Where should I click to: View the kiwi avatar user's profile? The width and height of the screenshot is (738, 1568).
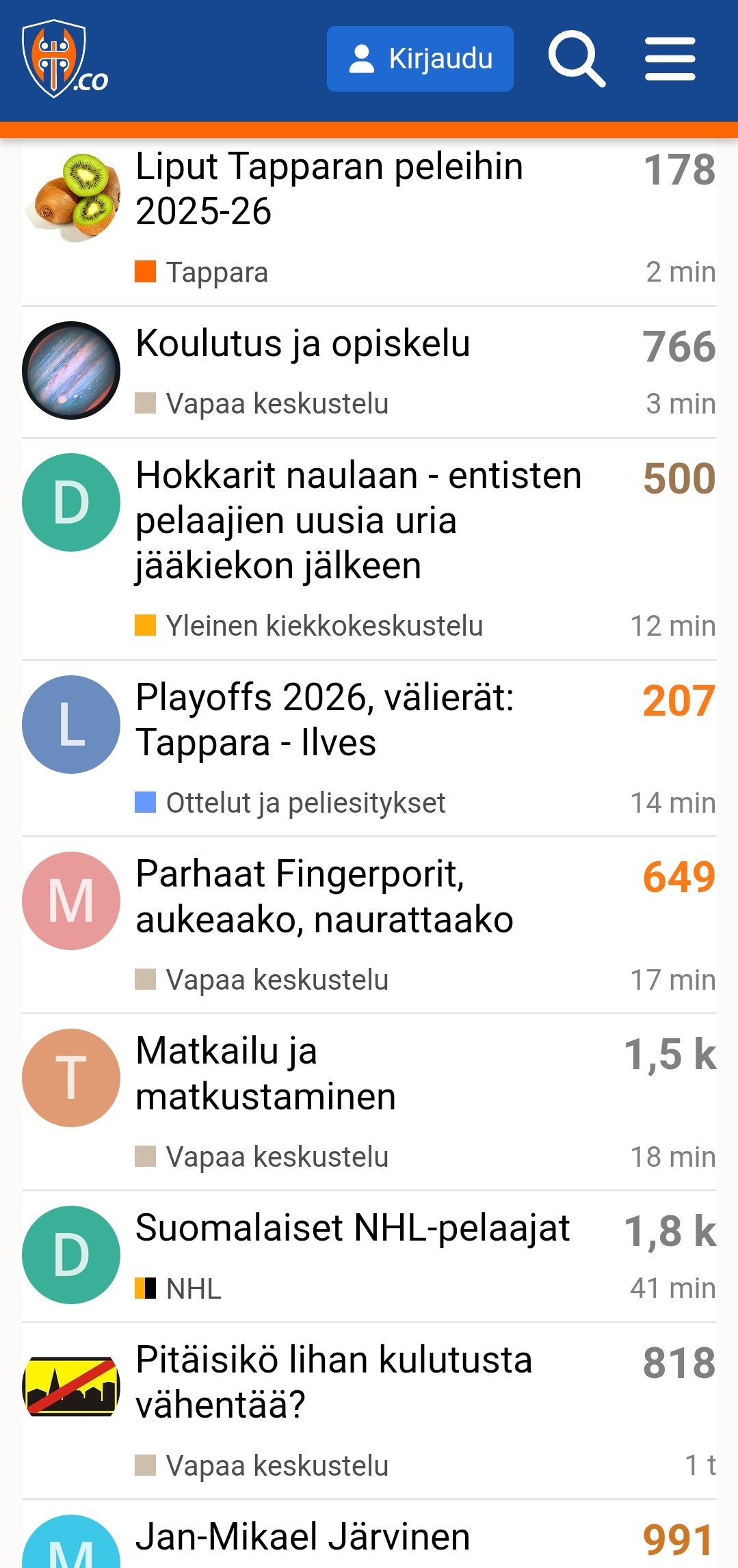point(71,198)
